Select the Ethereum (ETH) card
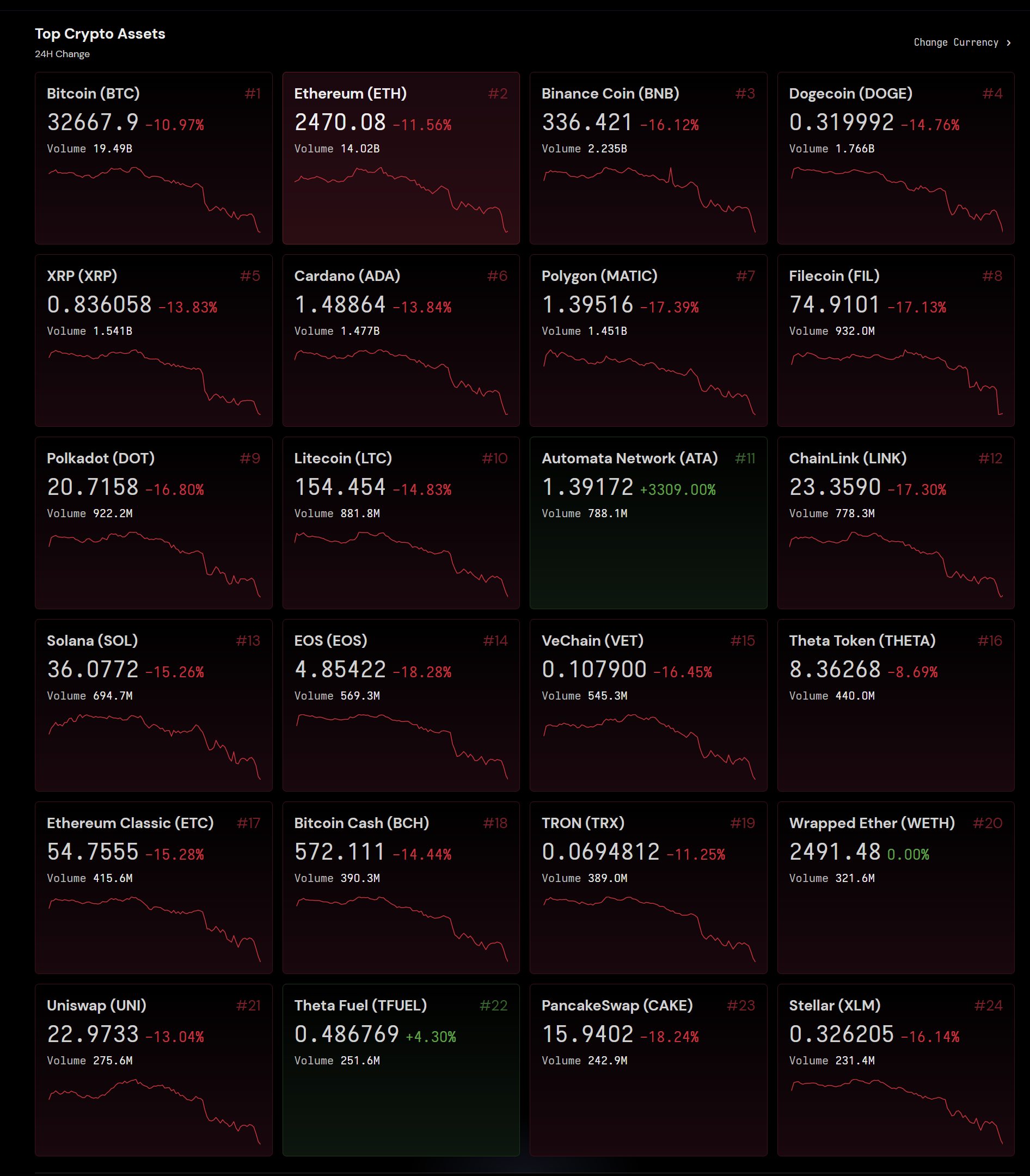This screenshot has height=1176, width=1030. coord(401,158)
